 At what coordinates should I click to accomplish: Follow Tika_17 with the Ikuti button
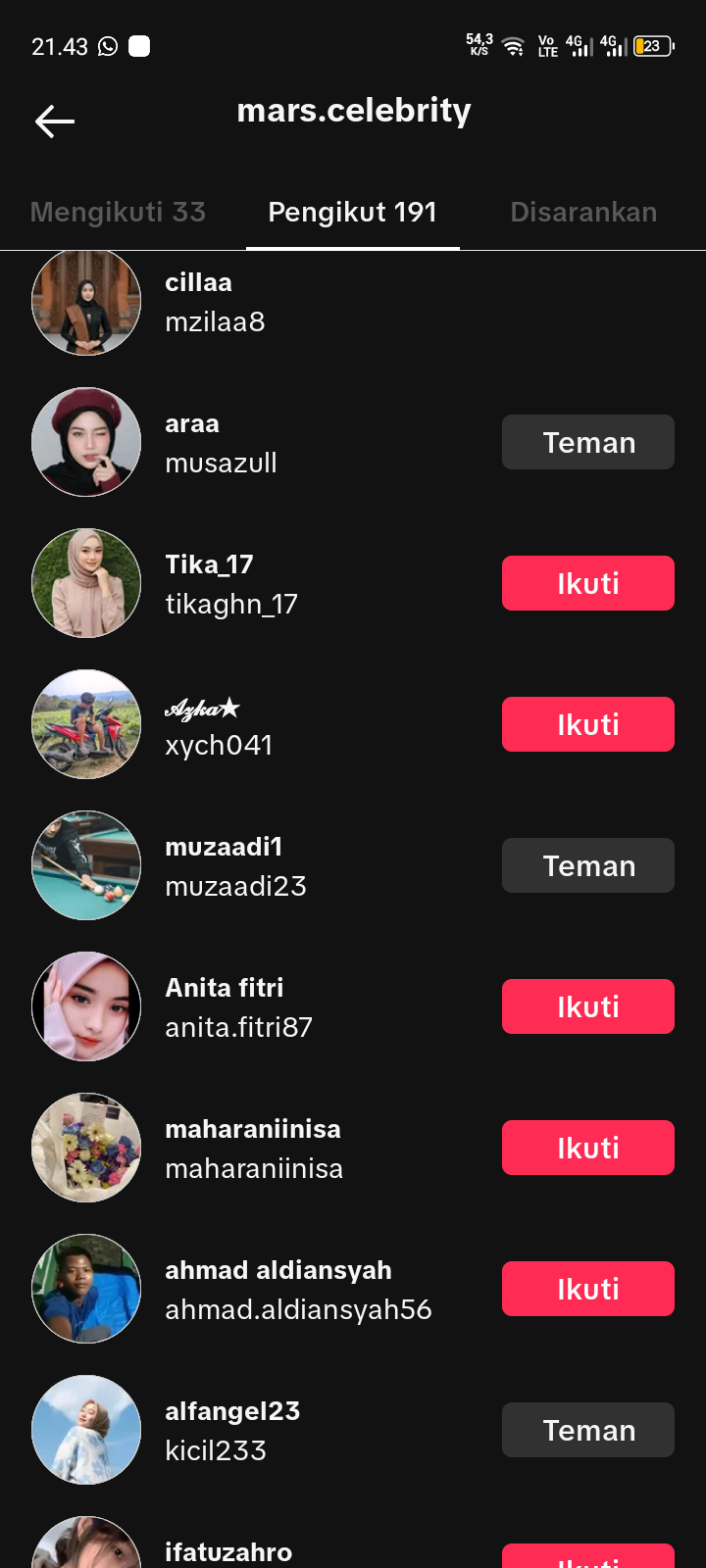pyautogui.click(x=587, y=583)
